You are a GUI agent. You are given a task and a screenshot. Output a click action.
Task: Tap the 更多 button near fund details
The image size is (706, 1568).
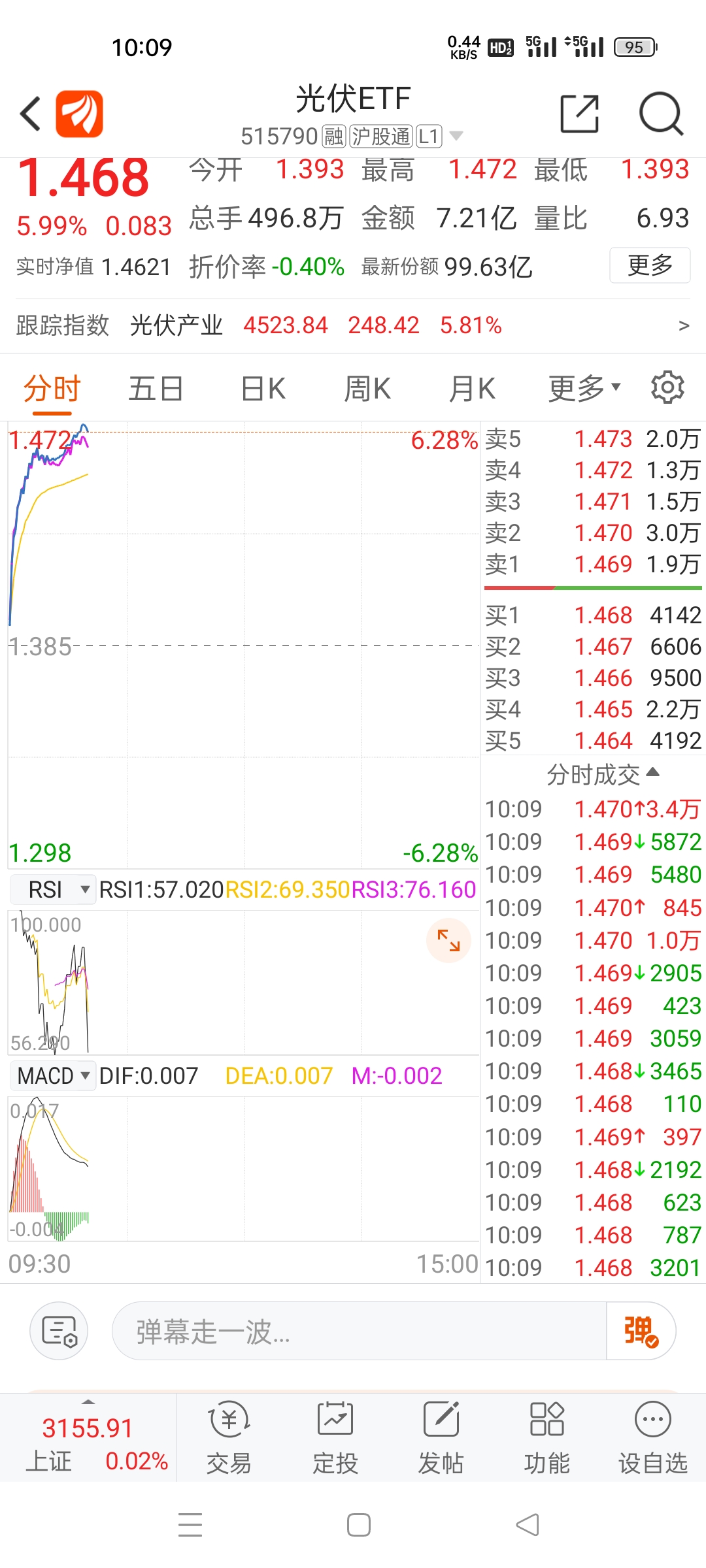click(650, 265)
